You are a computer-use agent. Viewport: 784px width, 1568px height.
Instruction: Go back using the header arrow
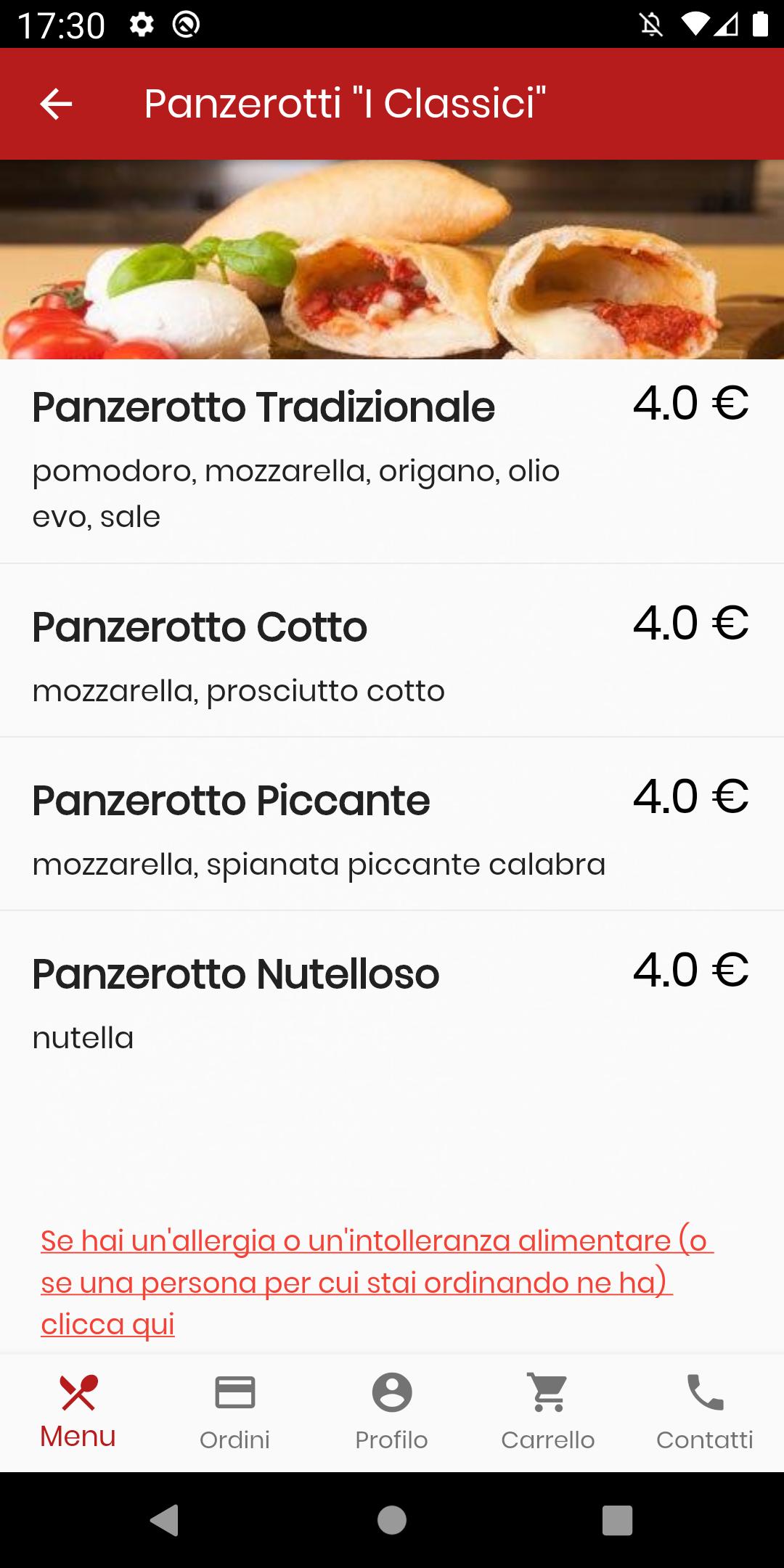(x=56, y=104)
